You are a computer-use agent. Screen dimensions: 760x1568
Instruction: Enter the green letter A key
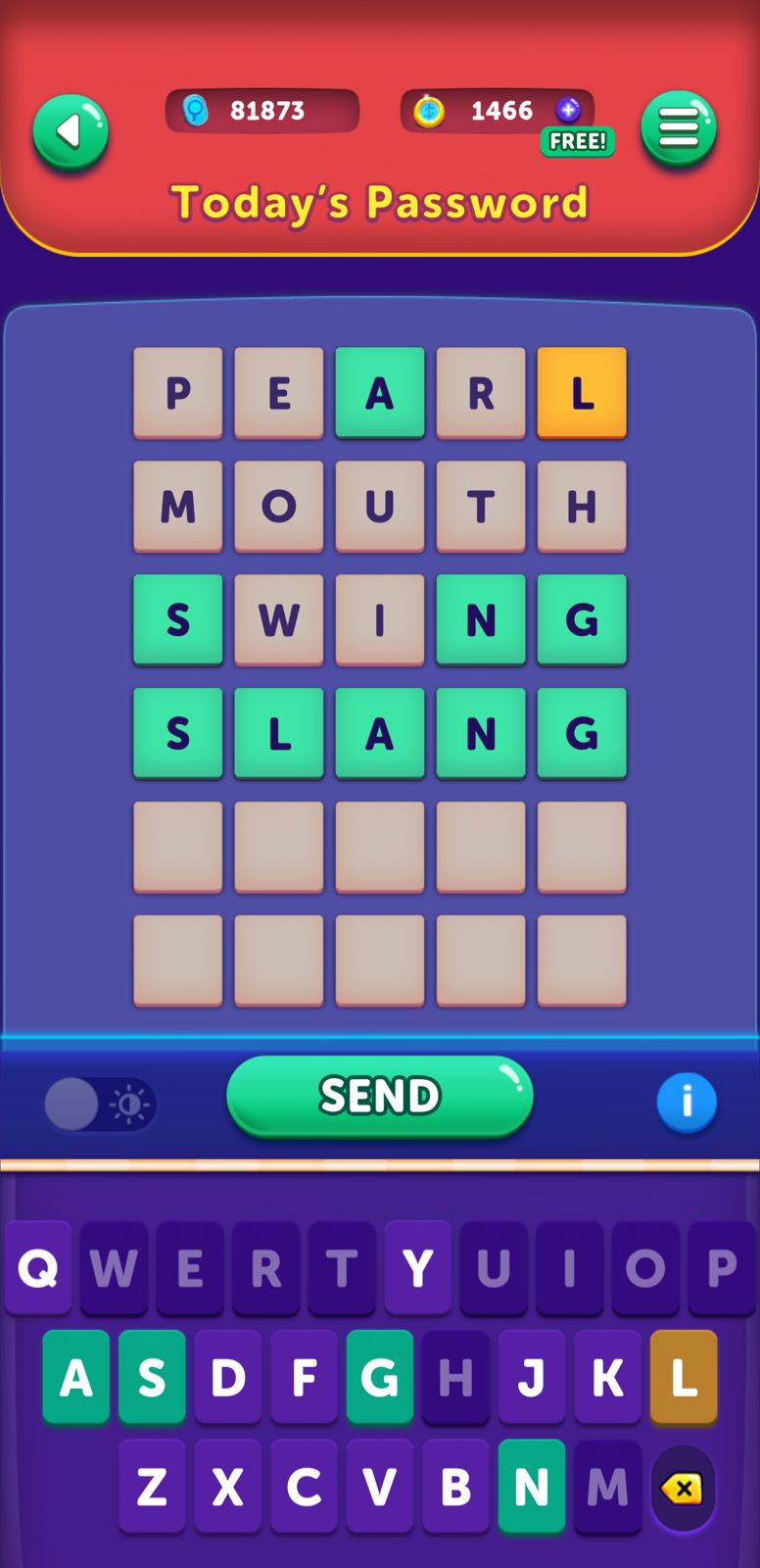pos(76,1377)
